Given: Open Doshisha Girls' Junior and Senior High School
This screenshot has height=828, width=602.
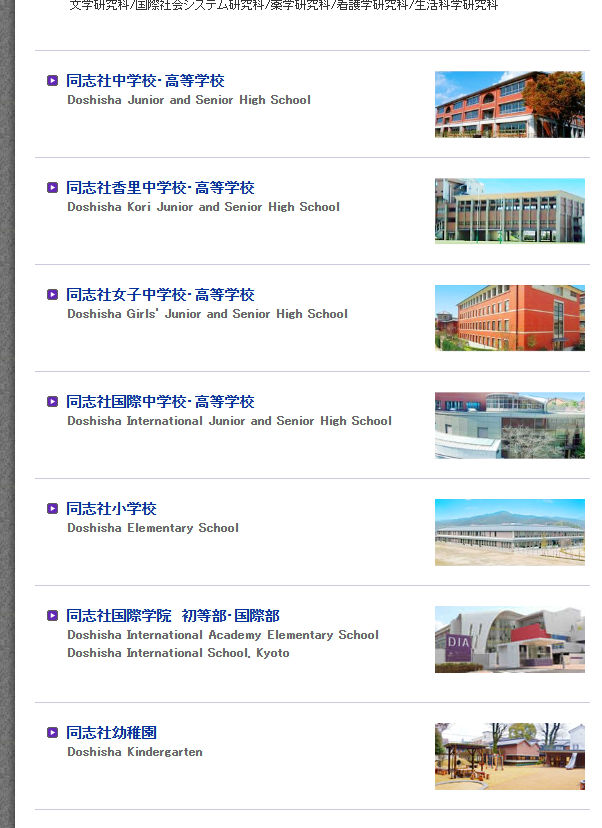Looking at the screenshot, I should (x=160, y=295).
